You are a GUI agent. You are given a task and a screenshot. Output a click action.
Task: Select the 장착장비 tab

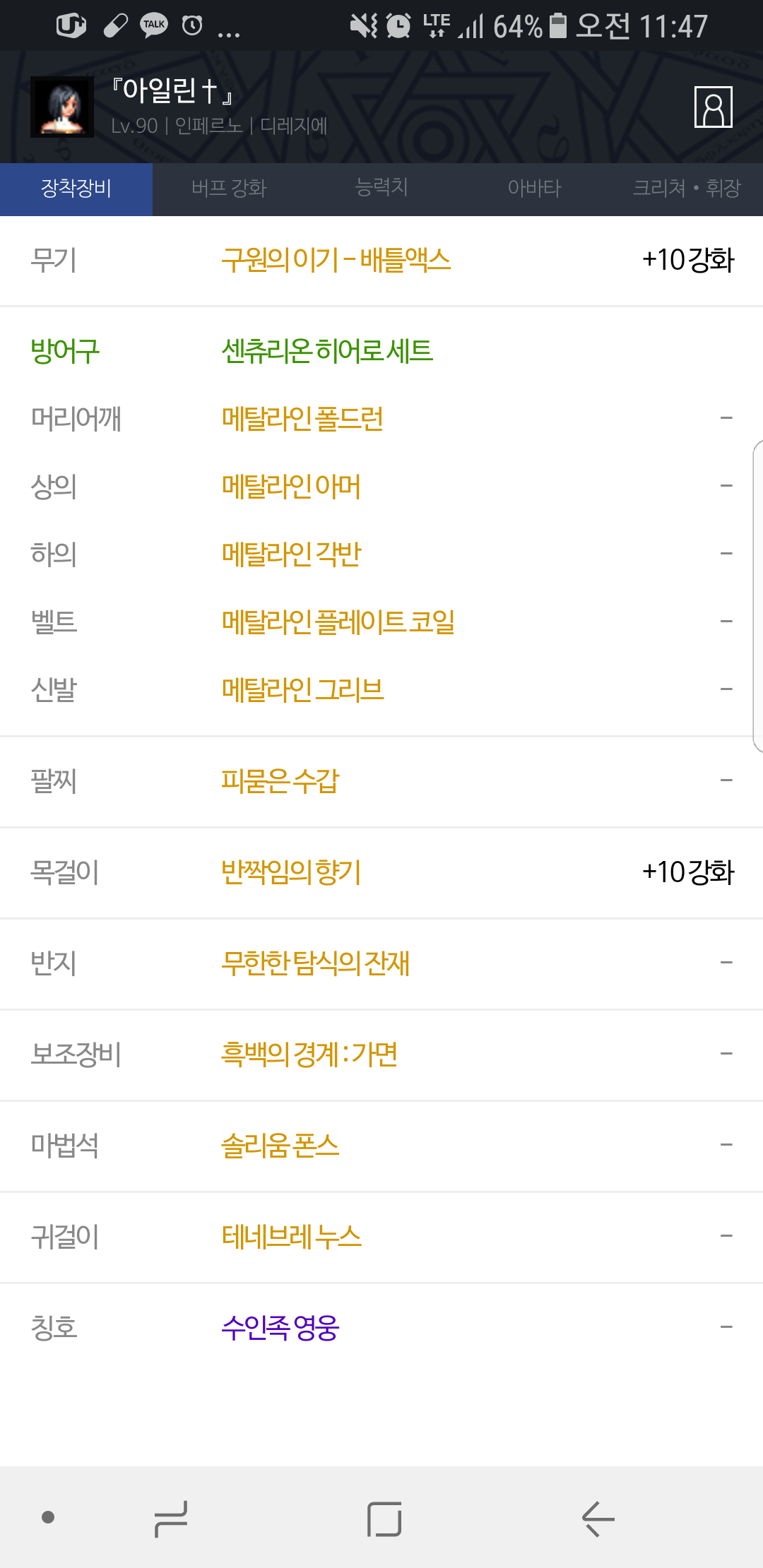(x=76, y=189)
